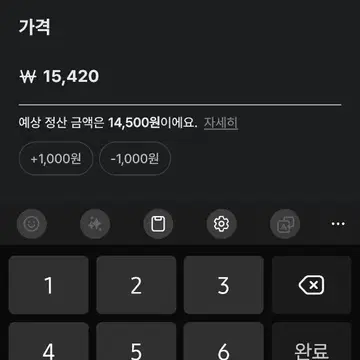Open the keyboard translate/text tool
This screenshot has width=360, height=360.
[285, 224]
